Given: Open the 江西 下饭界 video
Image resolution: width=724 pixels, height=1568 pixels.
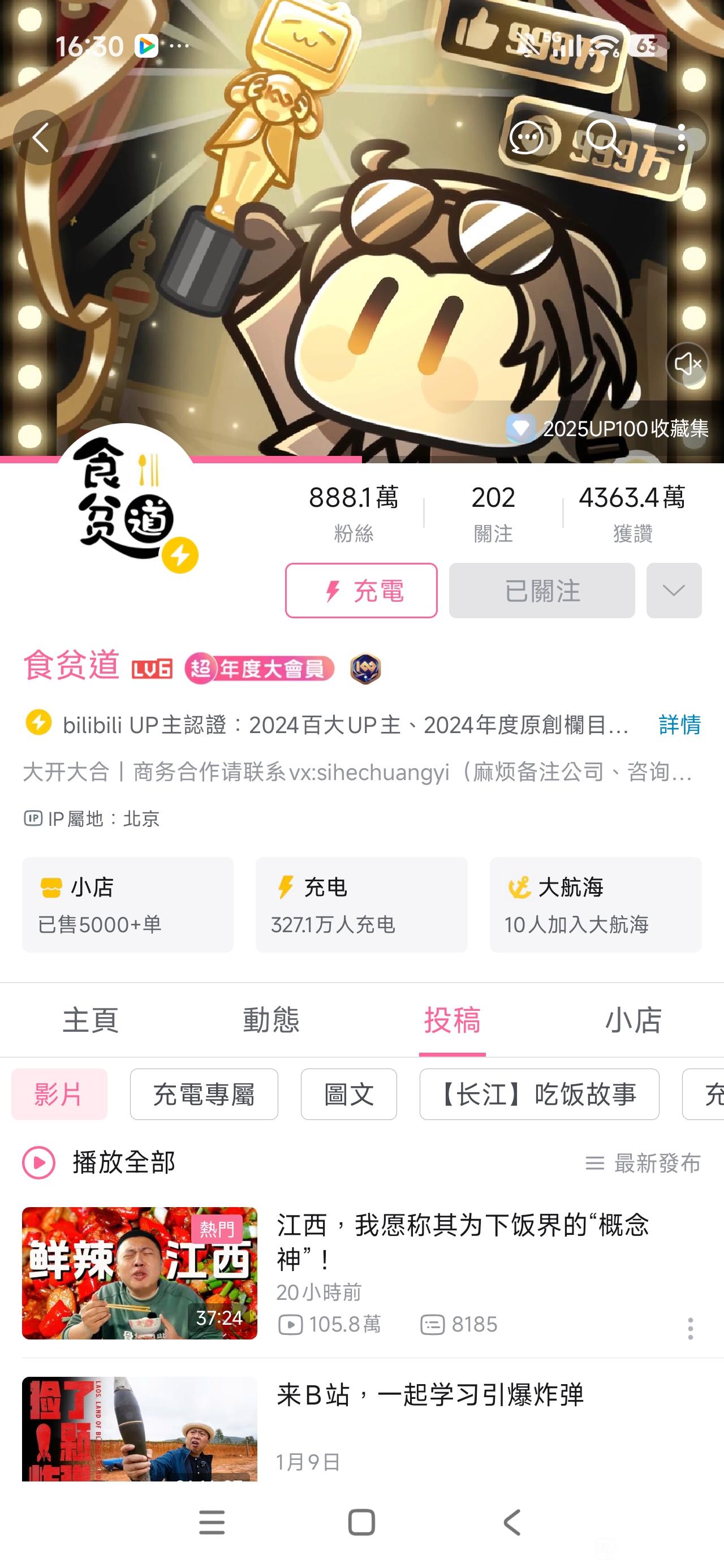Looking at the screenshot, I should [463, 1242].
